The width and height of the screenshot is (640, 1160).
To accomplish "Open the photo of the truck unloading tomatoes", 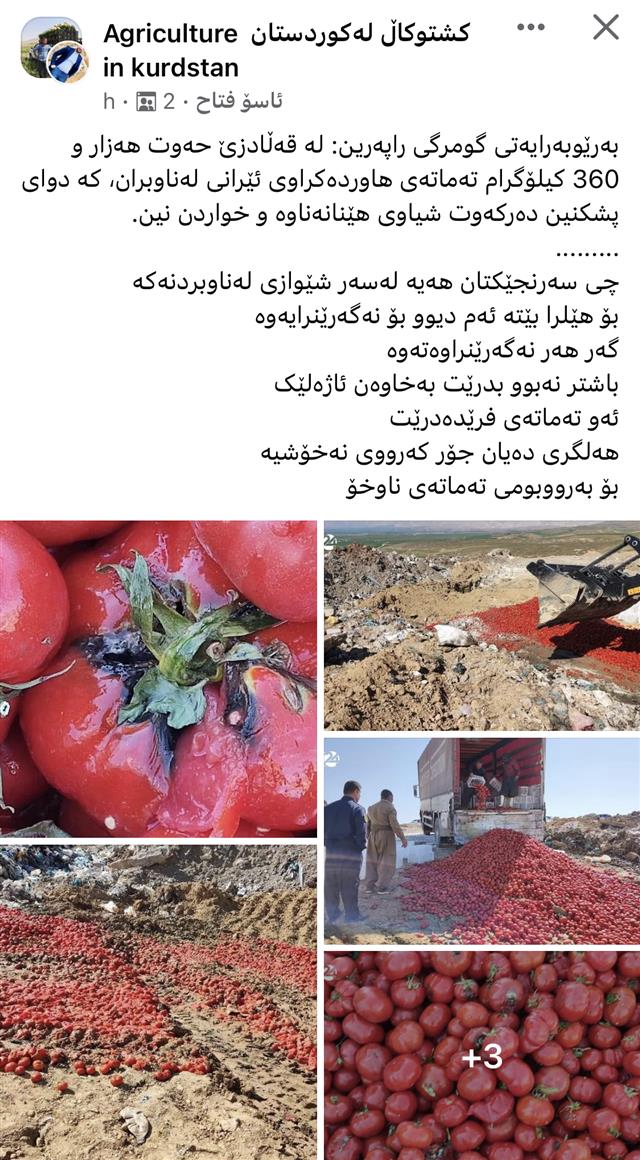I will click(482, 840).
